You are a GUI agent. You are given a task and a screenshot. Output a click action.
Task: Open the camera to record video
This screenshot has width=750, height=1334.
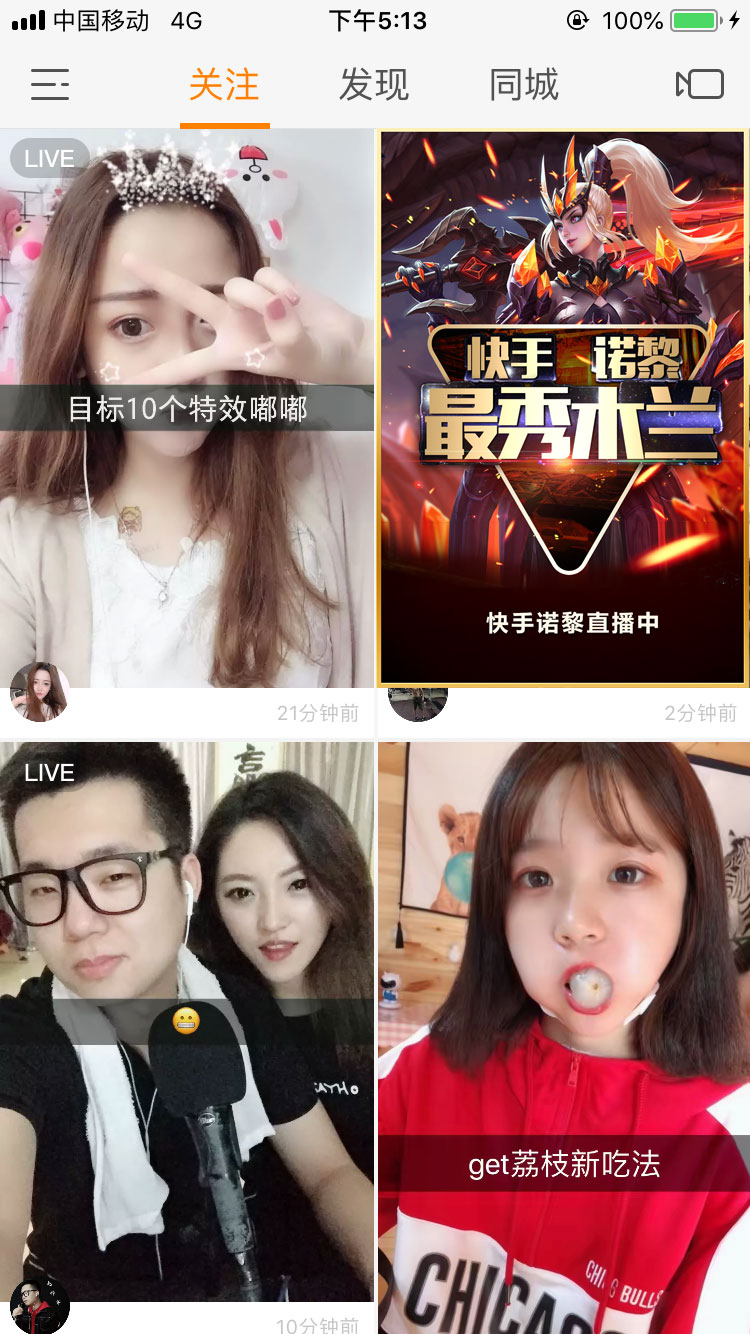[700, 85]
